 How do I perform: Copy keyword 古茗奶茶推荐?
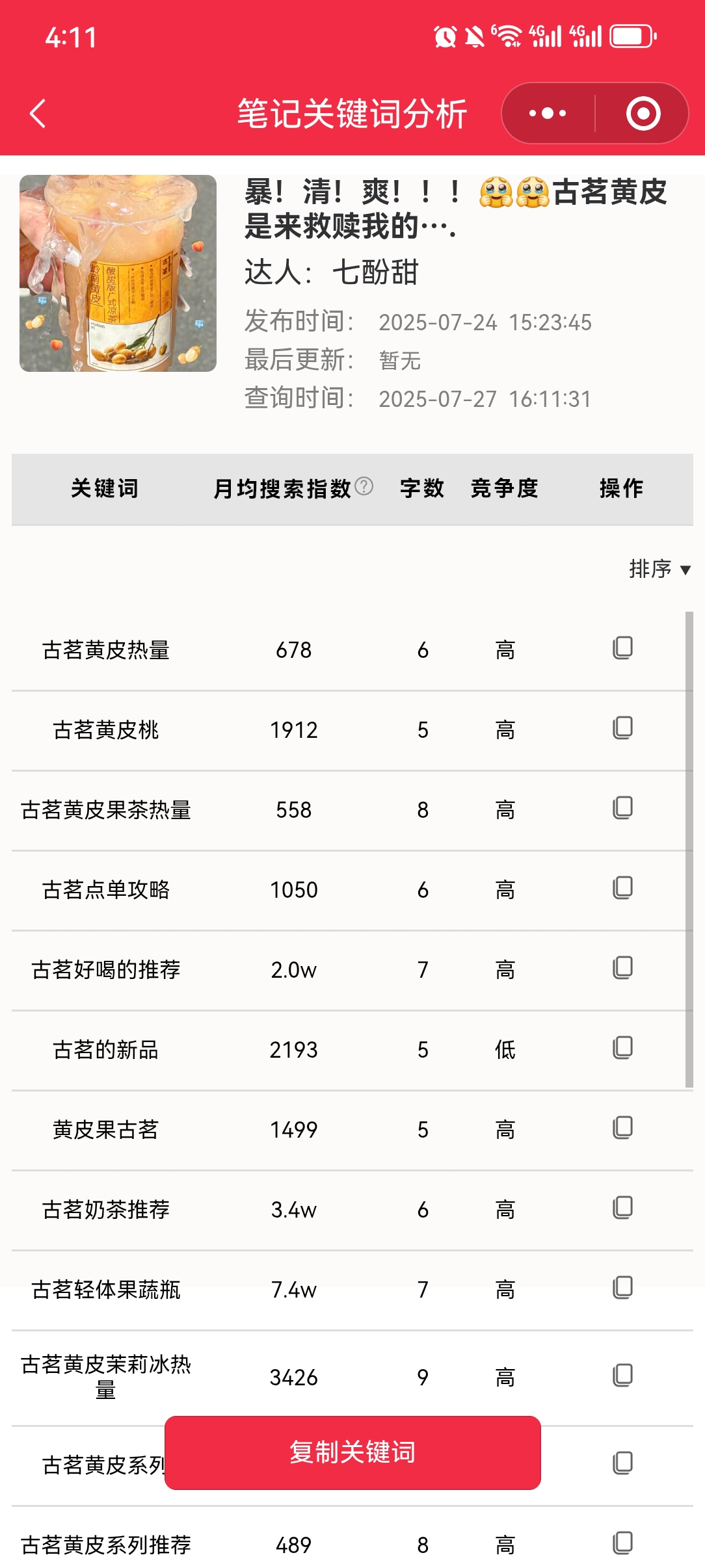[622, 1208]
